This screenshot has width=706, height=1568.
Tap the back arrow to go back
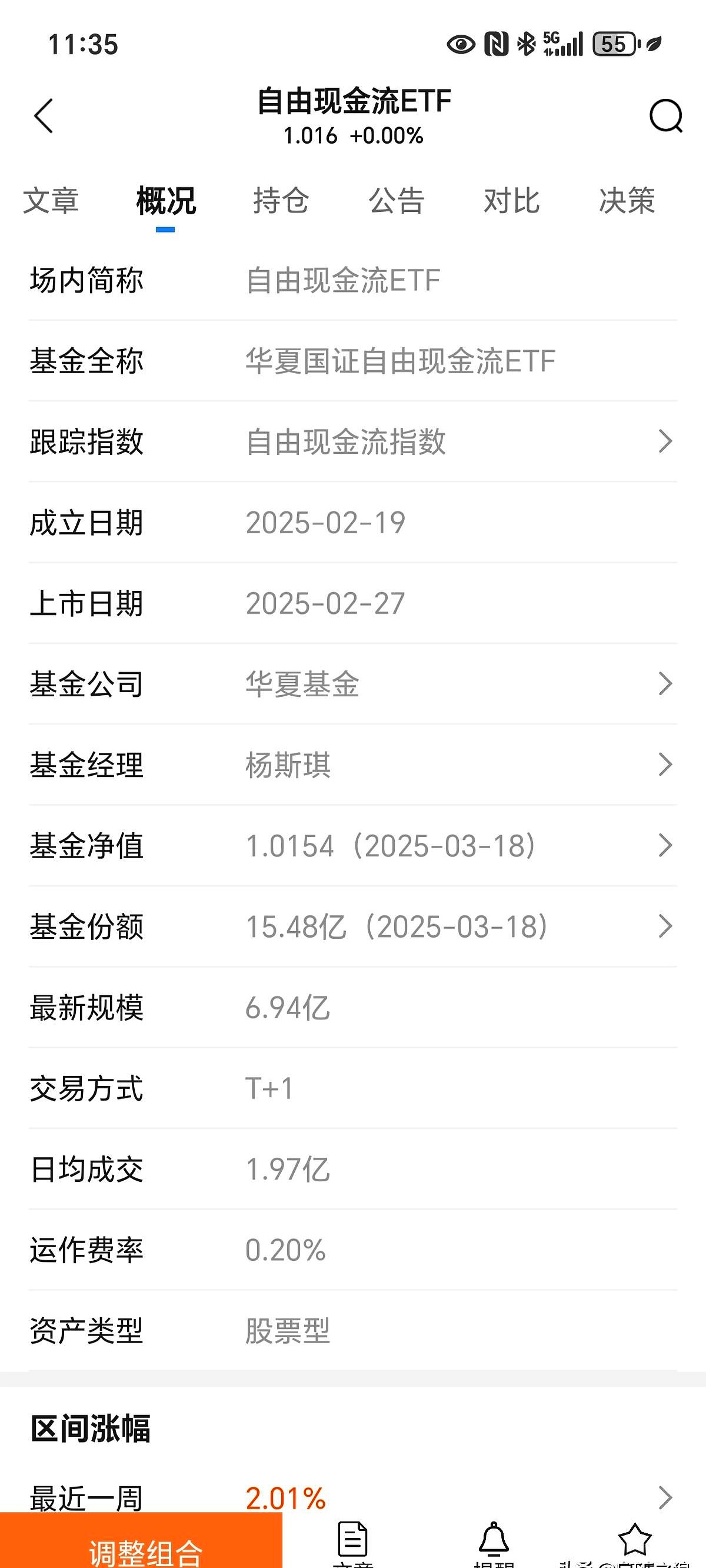44,115
